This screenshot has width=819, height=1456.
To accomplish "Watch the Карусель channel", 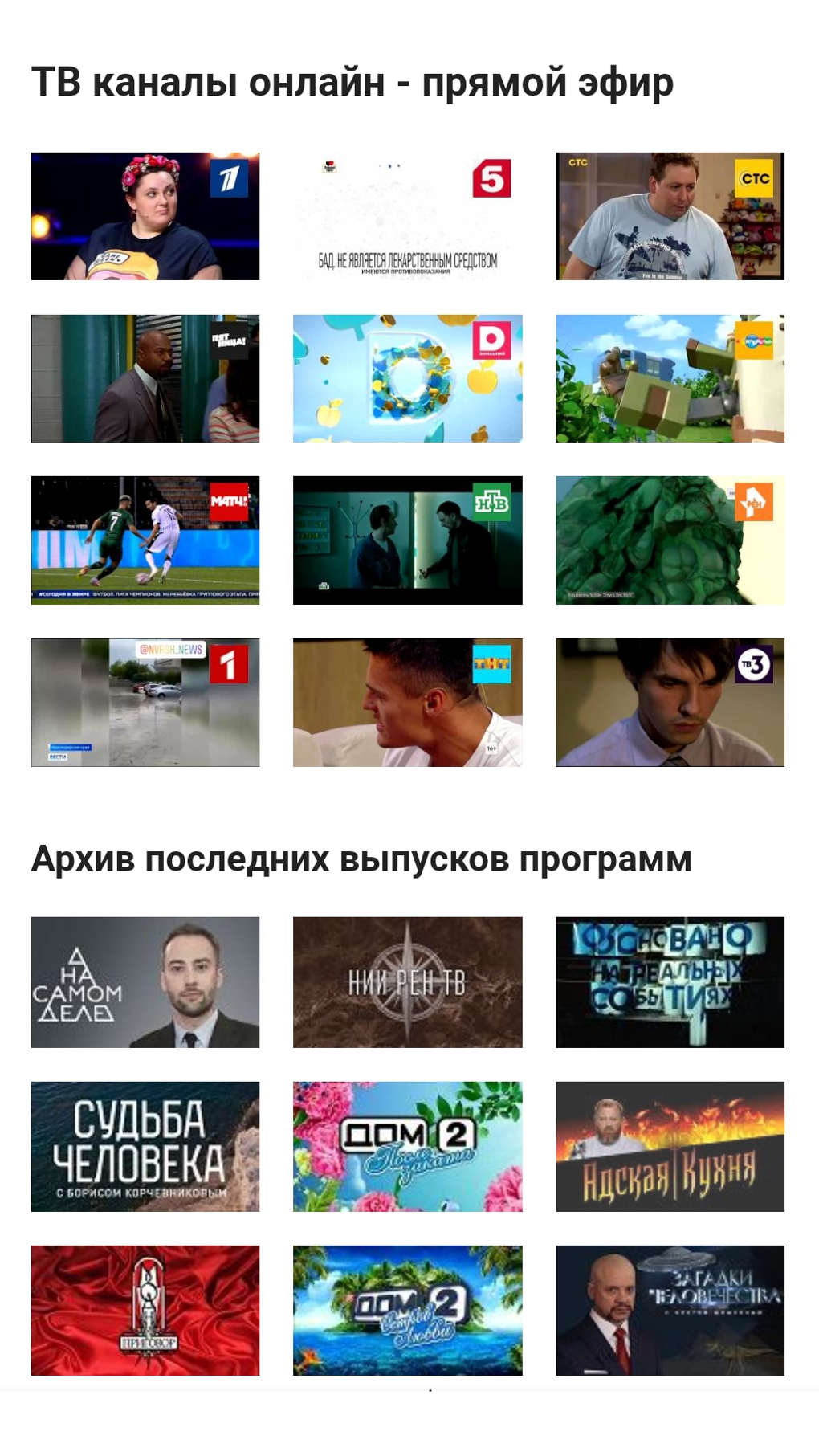I will point(670,378).
